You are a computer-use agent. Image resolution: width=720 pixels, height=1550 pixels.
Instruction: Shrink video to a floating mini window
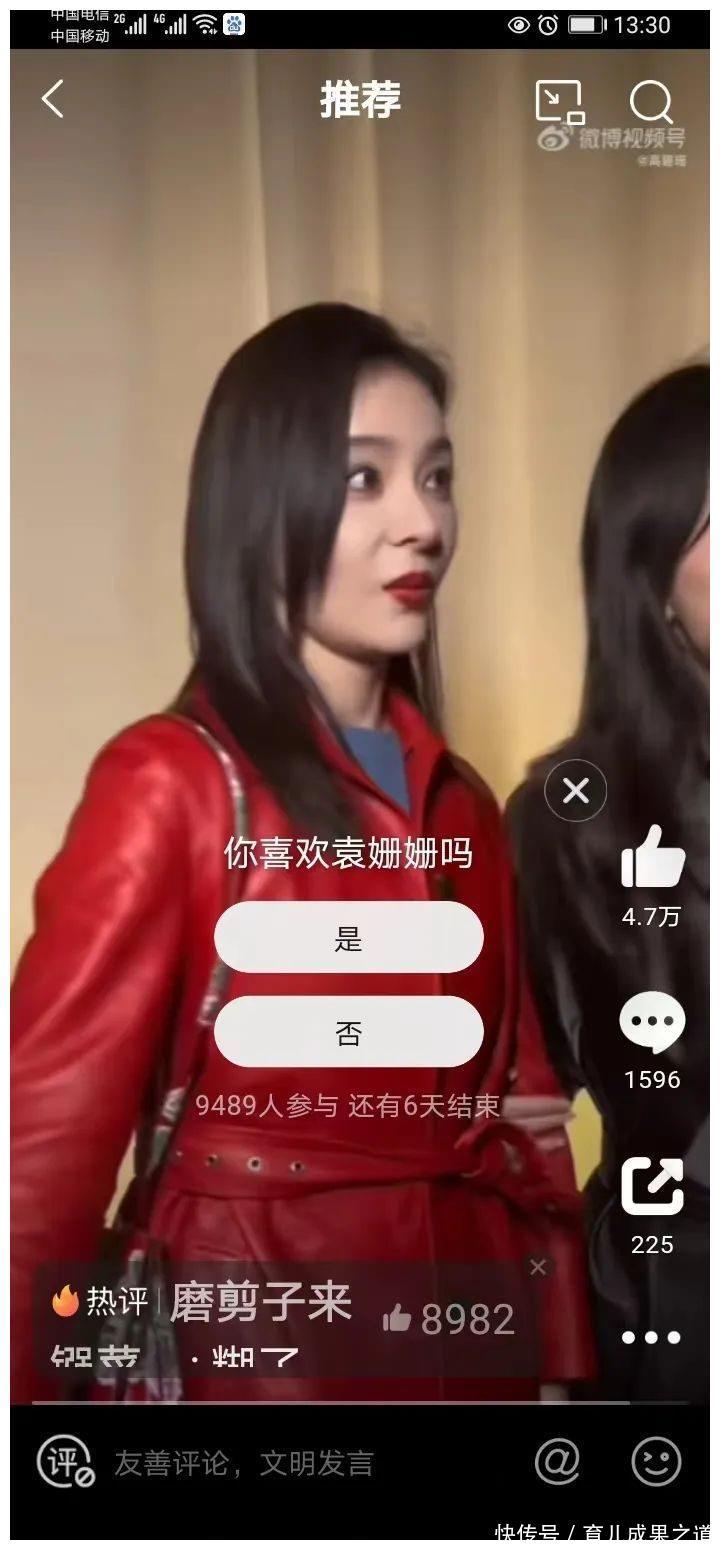pyautogui.click(x=559, y=102)
